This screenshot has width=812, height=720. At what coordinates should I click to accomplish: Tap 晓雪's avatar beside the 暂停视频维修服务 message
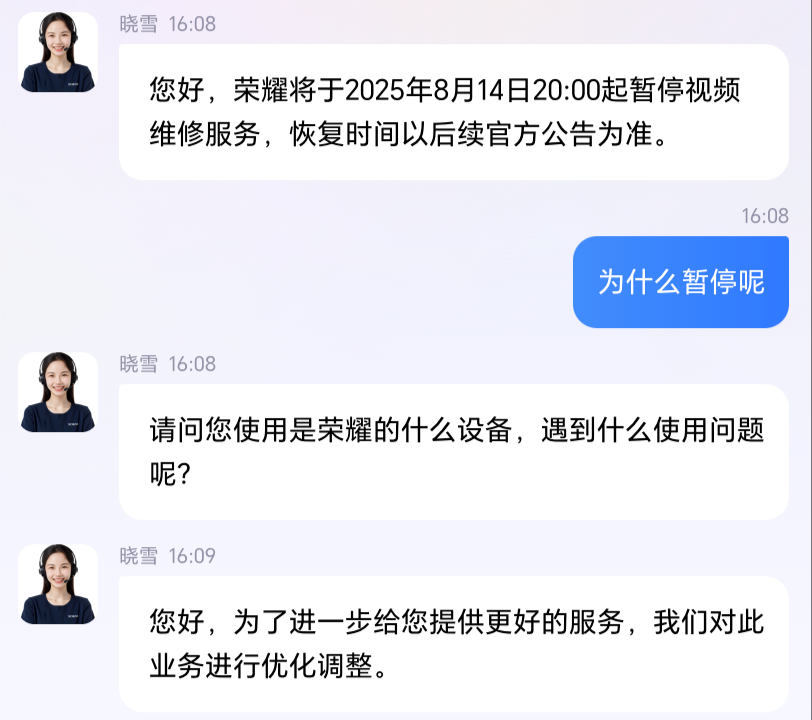point(58,53)
